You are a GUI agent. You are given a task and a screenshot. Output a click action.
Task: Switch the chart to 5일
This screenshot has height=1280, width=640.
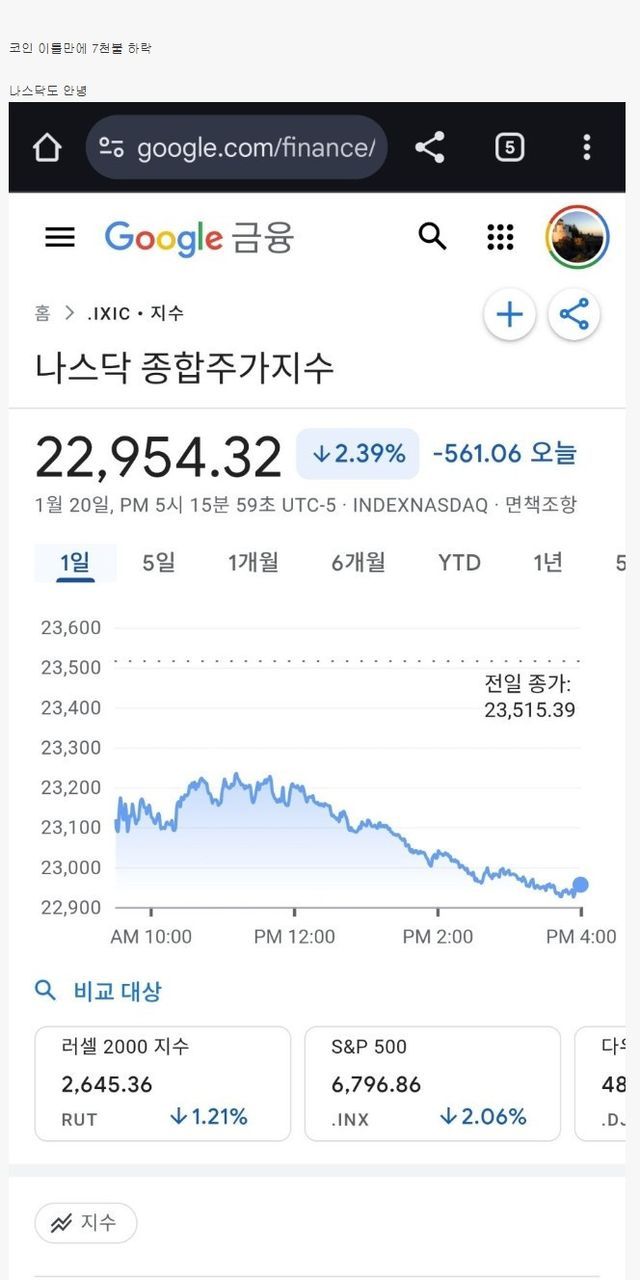click(158, 562)
